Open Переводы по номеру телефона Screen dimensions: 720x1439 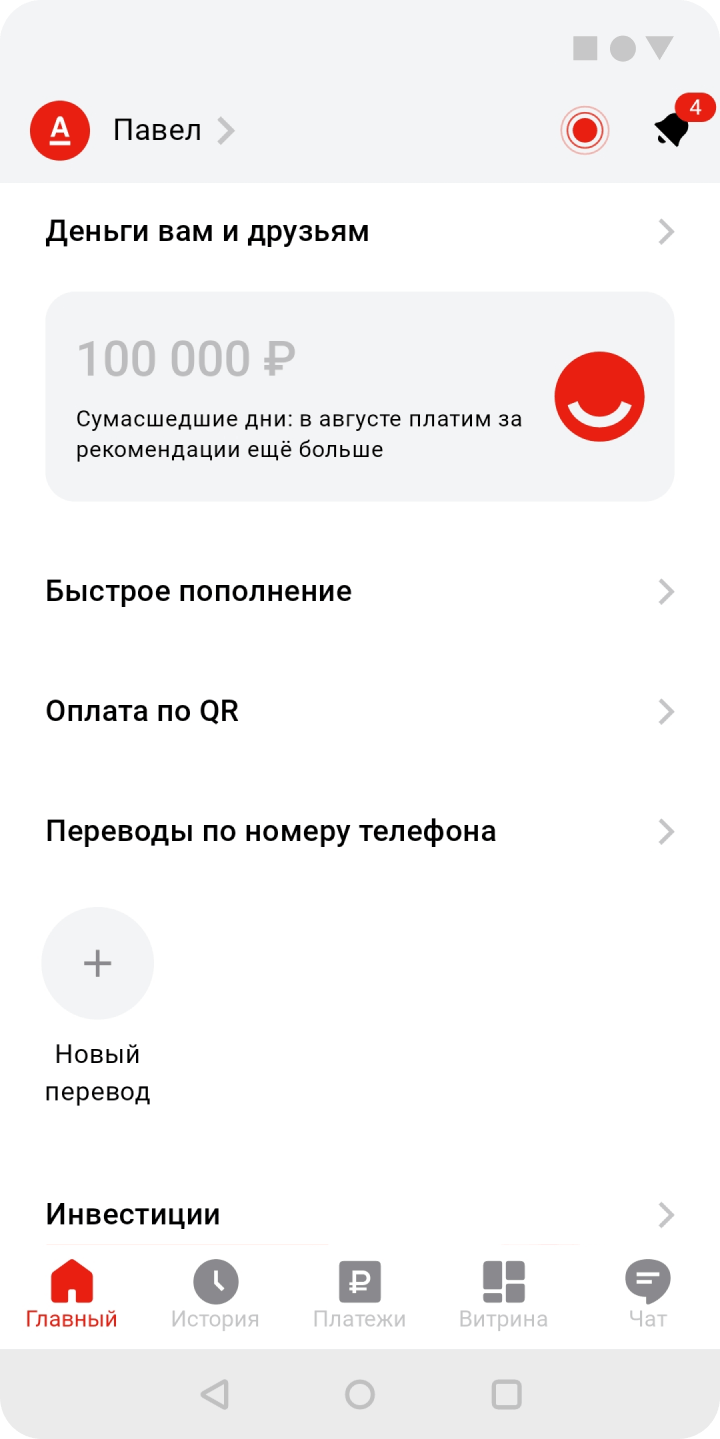tap(360, 832)
